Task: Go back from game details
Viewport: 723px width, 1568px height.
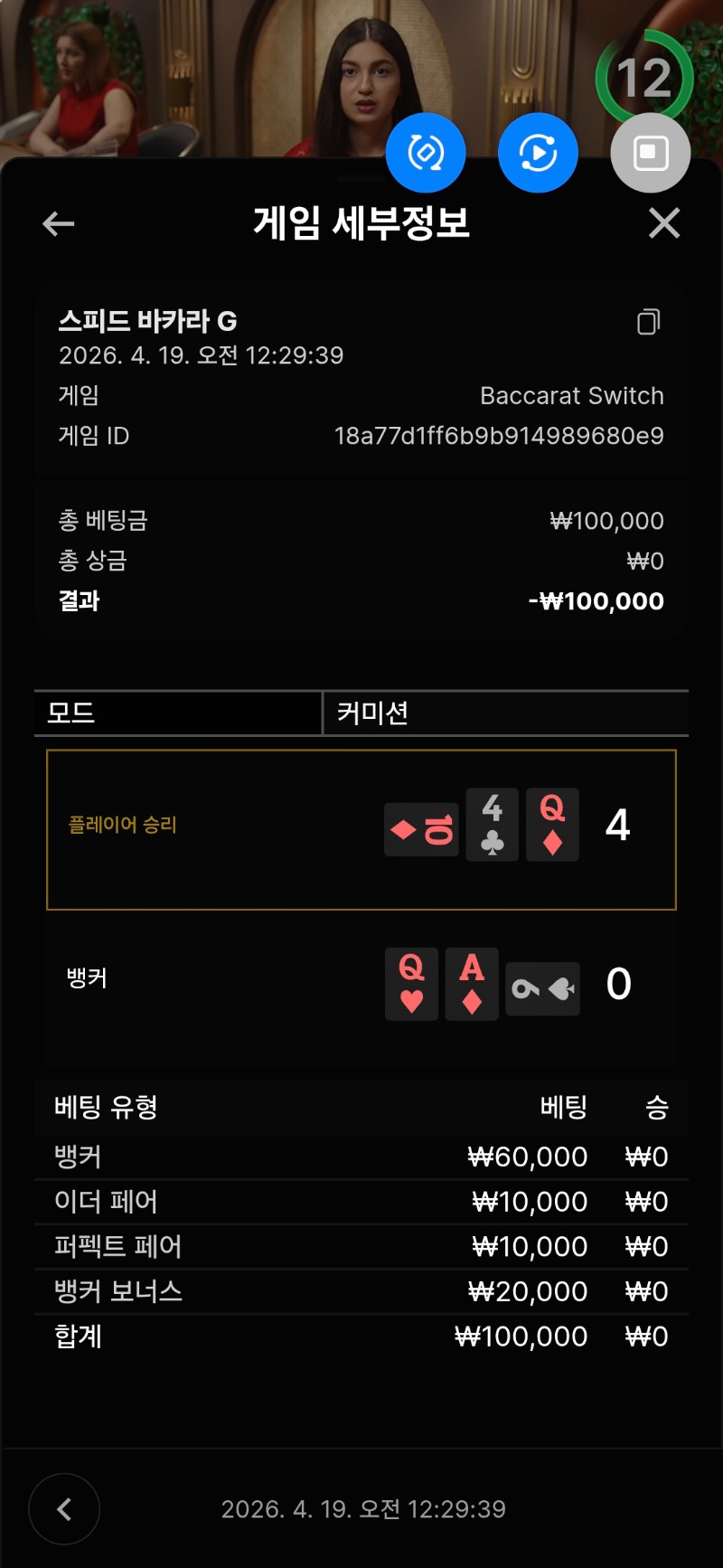Action: pos(59,223)
